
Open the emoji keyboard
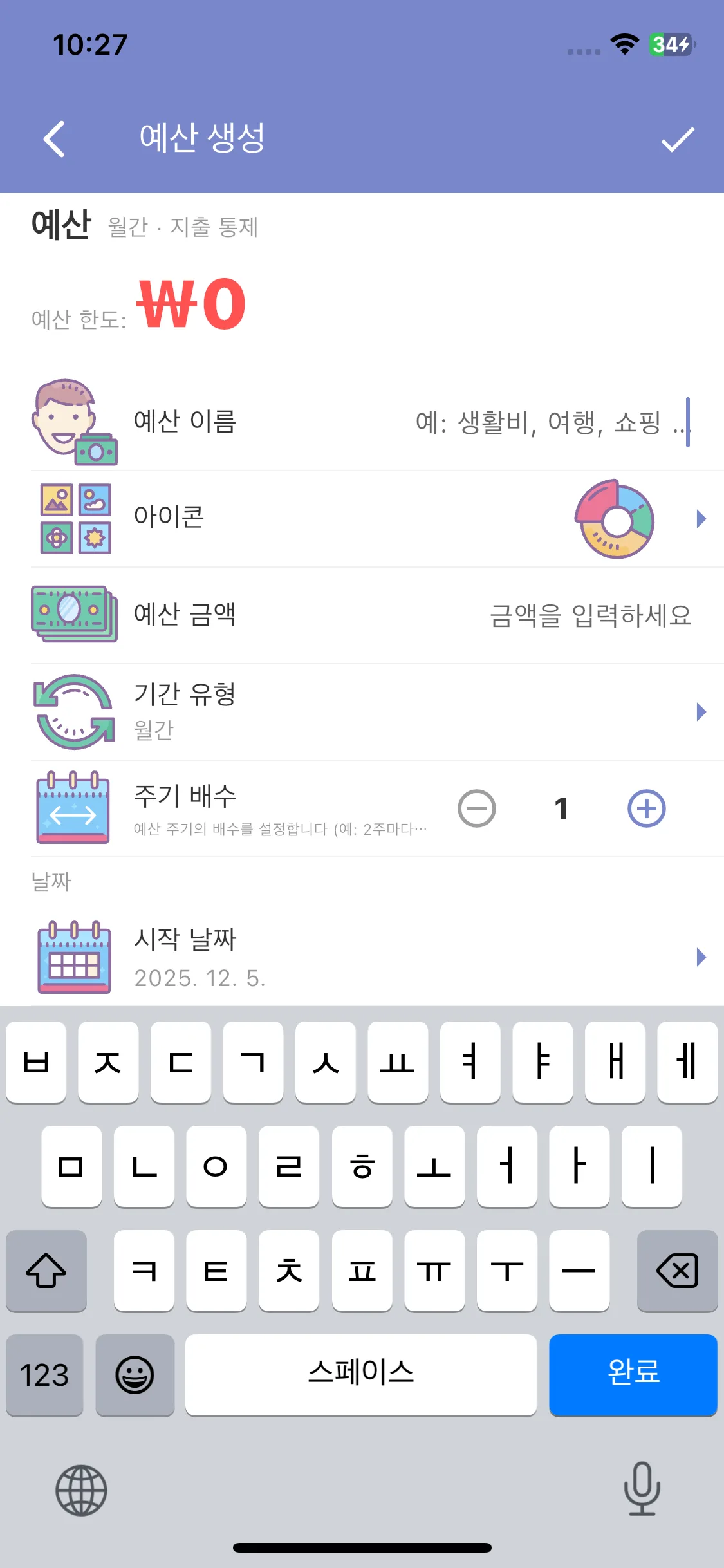coord(135,1375)
